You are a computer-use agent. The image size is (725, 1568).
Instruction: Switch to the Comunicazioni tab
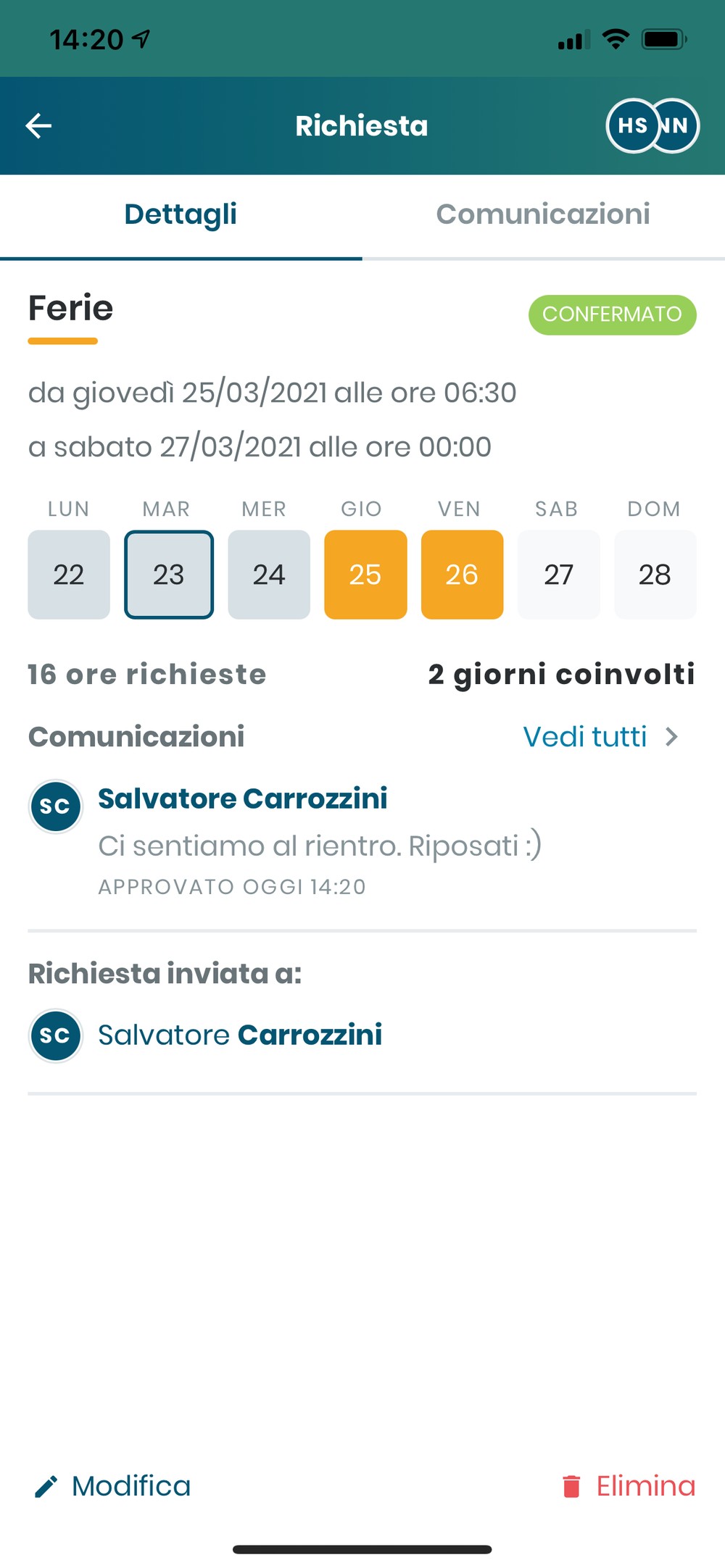pyautogui.click(x=543, y=215)
